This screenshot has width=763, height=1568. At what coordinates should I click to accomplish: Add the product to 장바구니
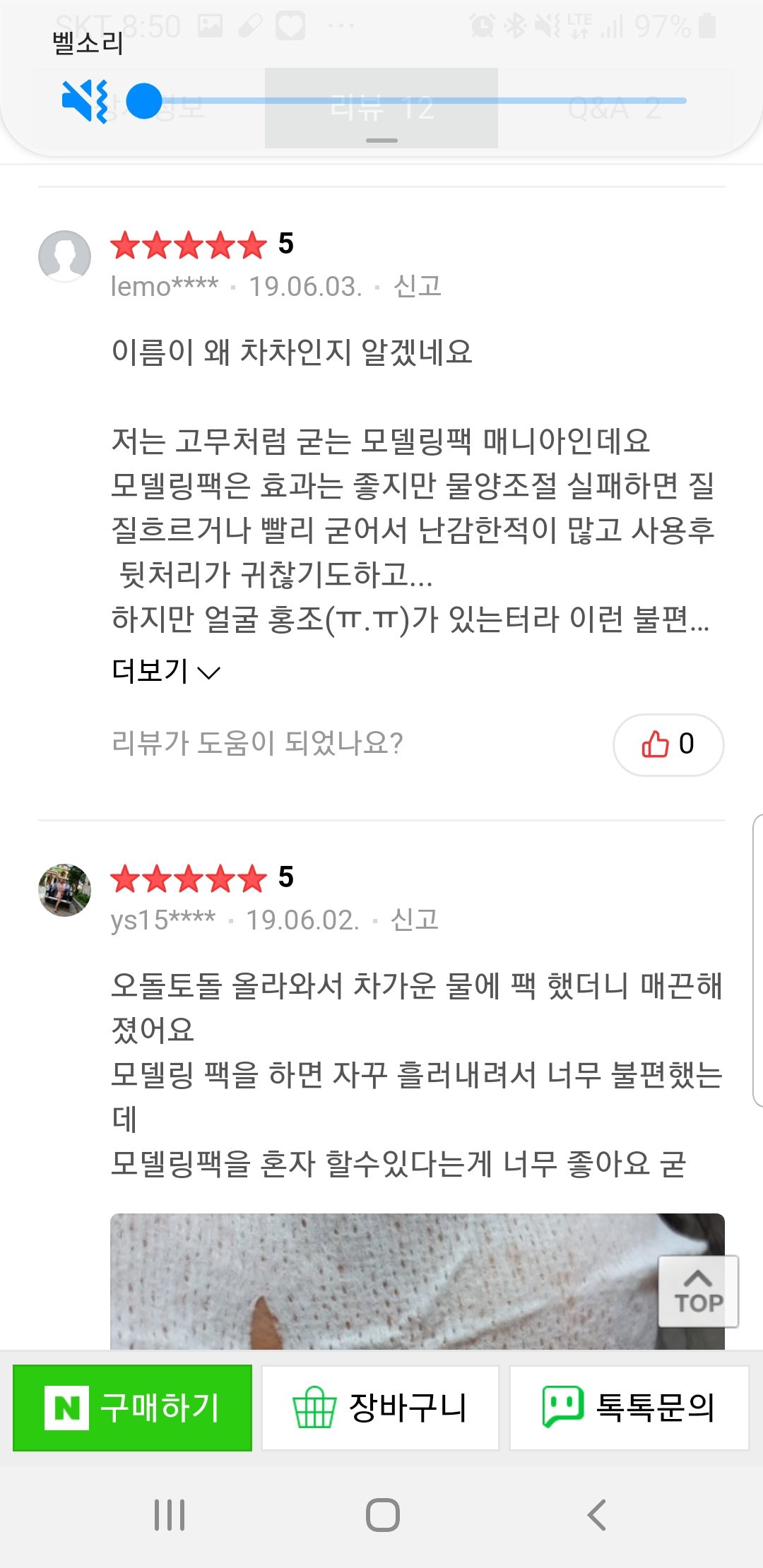pos(381,1408)
